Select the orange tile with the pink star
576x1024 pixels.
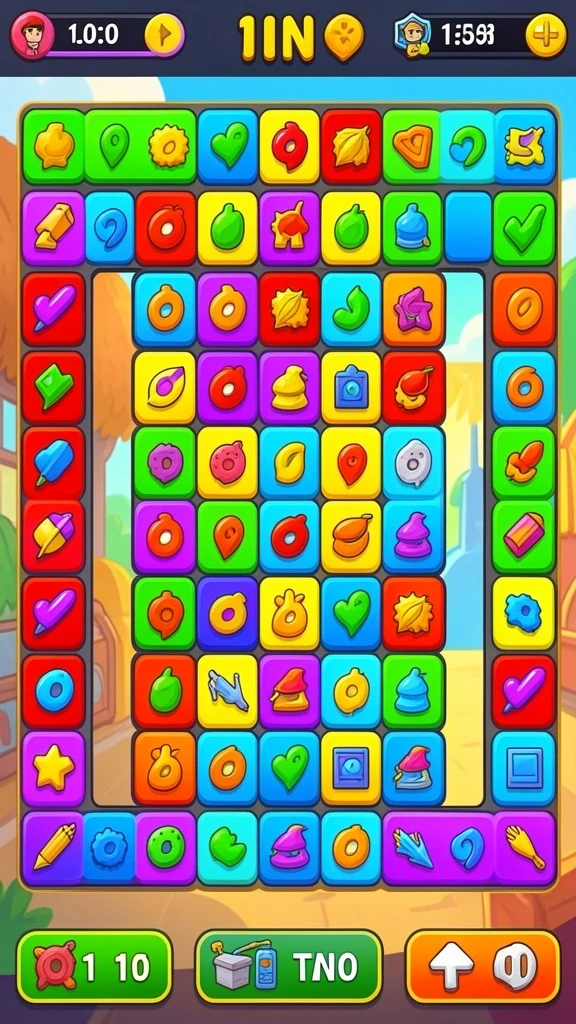point(413,309)
